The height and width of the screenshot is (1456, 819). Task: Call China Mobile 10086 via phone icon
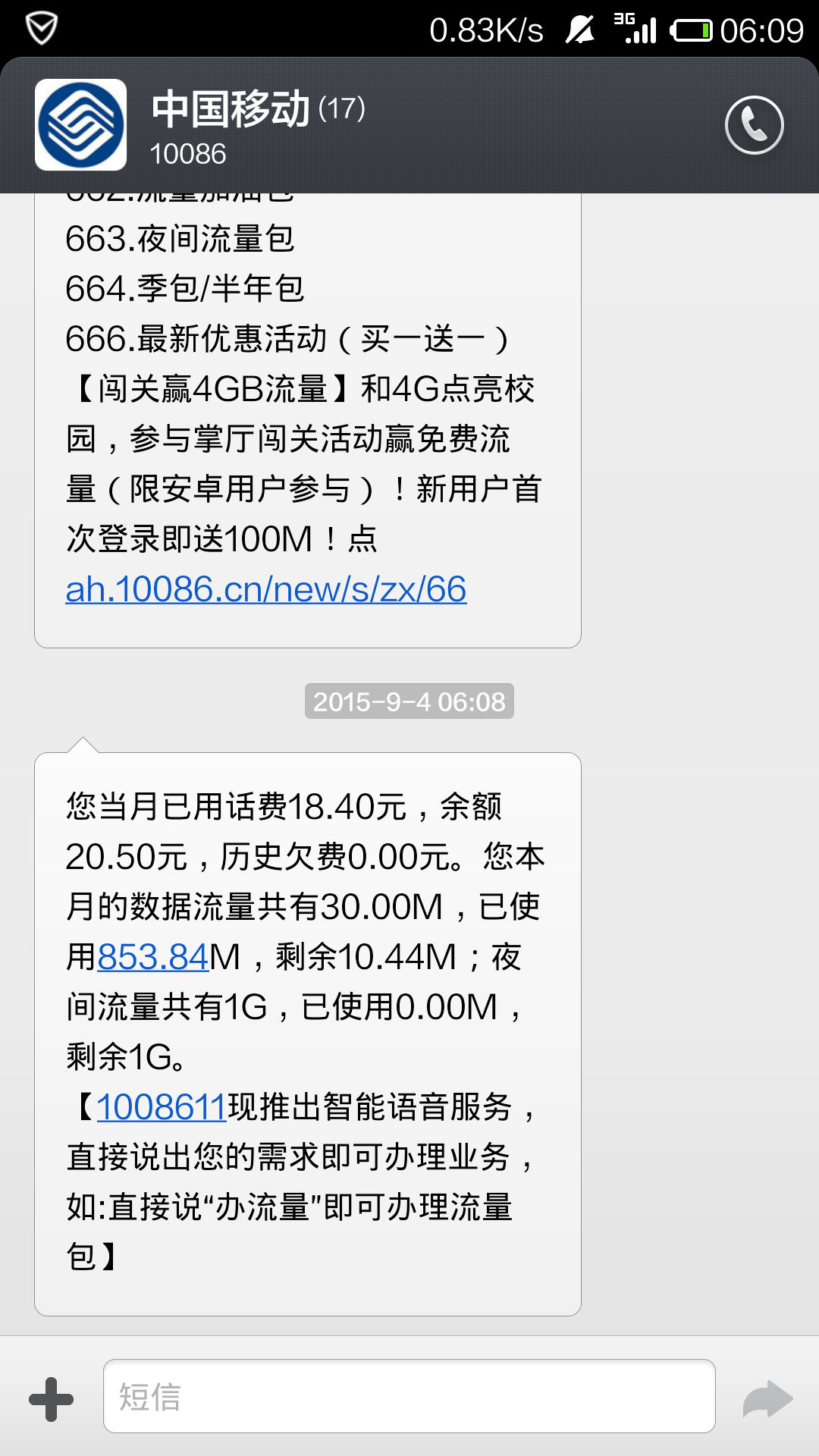(x=754, y=125)
